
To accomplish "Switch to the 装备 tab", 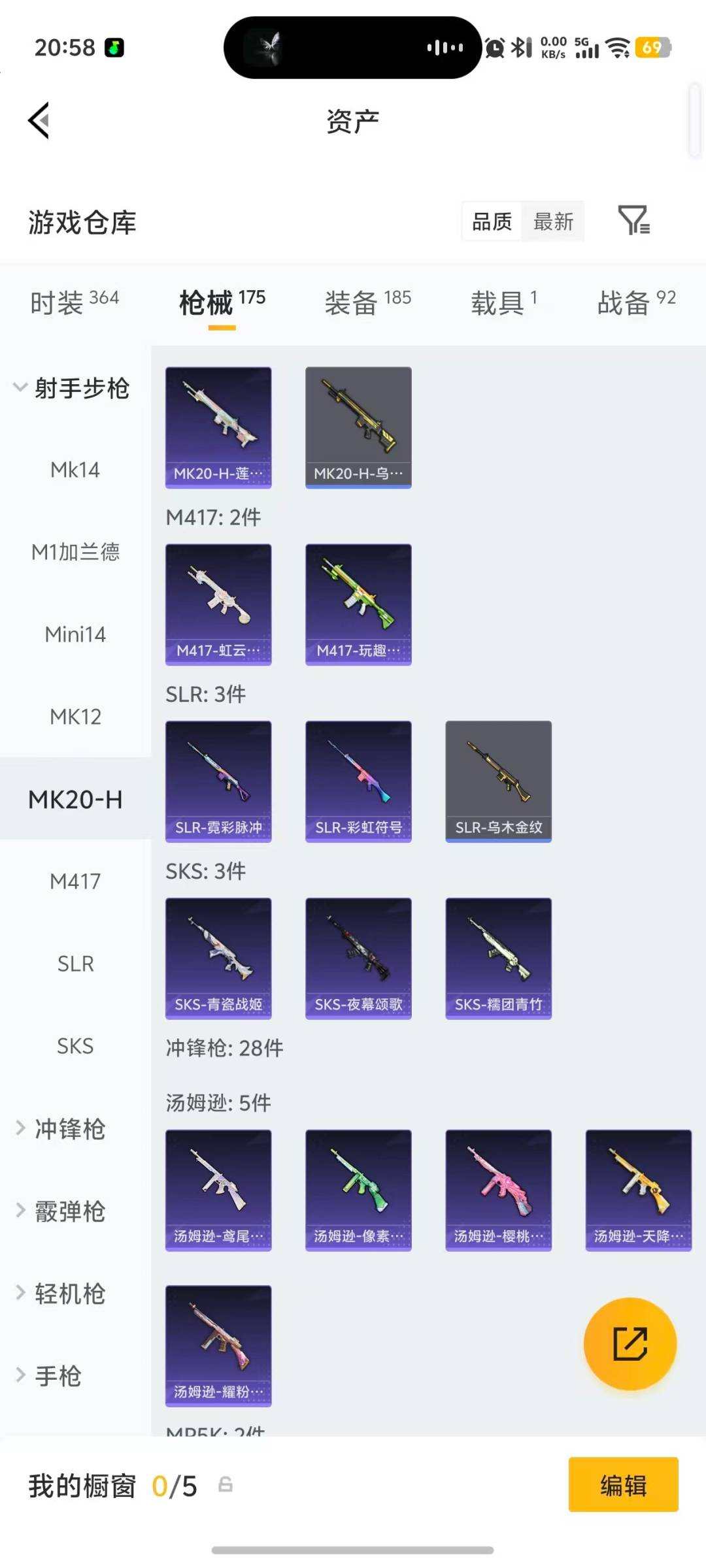I will tap(367, 302).
